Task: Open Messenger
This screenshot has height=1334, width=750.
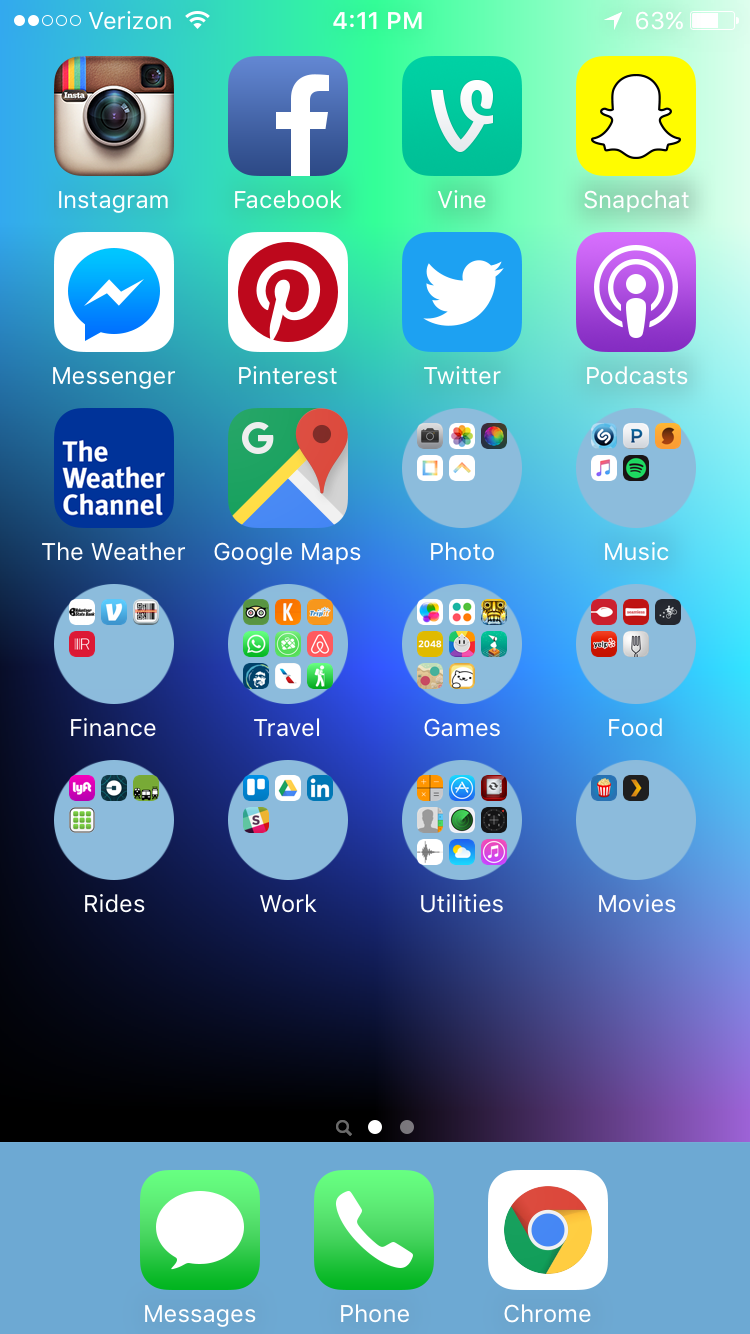Action: click(x=113, y=292)
